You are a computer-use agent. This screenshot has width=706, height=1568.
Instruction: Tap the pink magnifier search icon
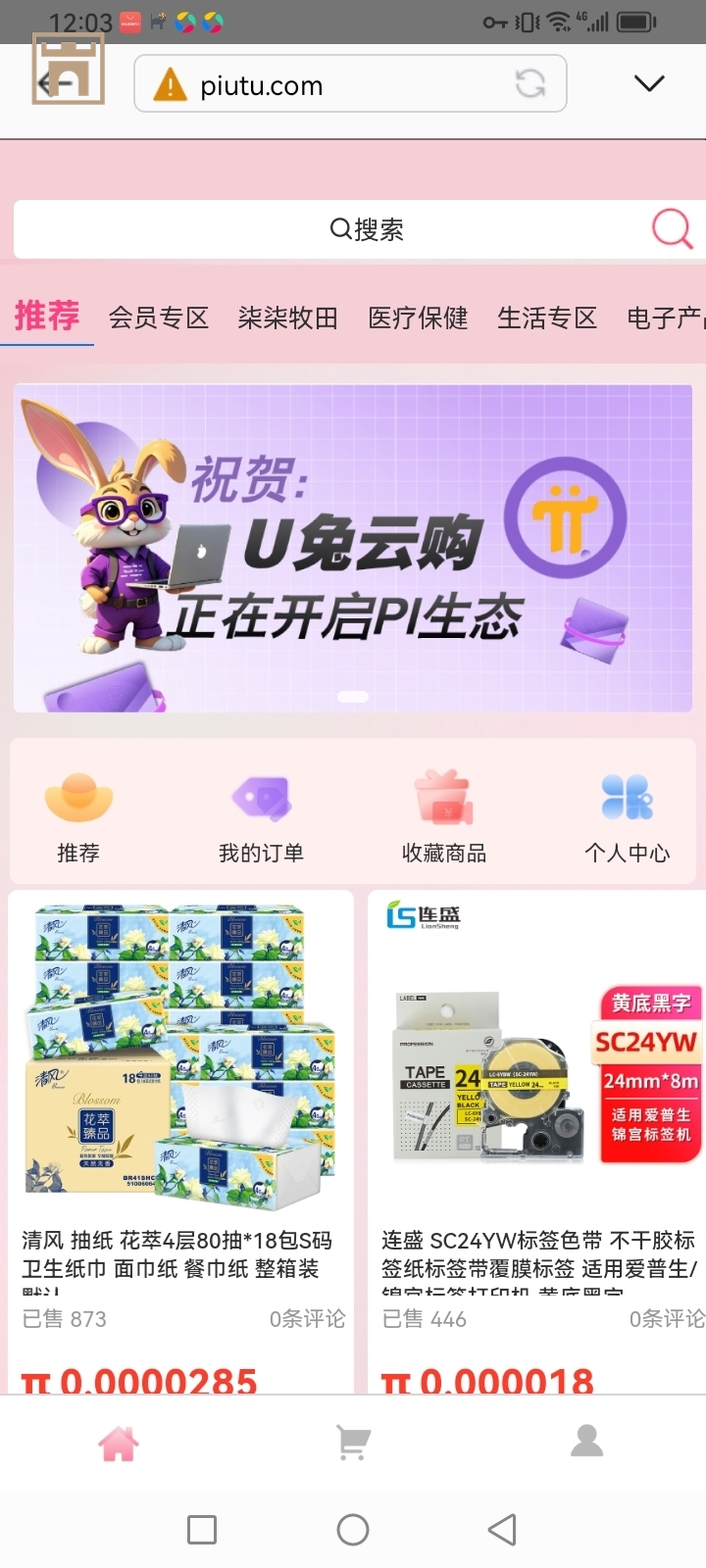pos(673,229)
